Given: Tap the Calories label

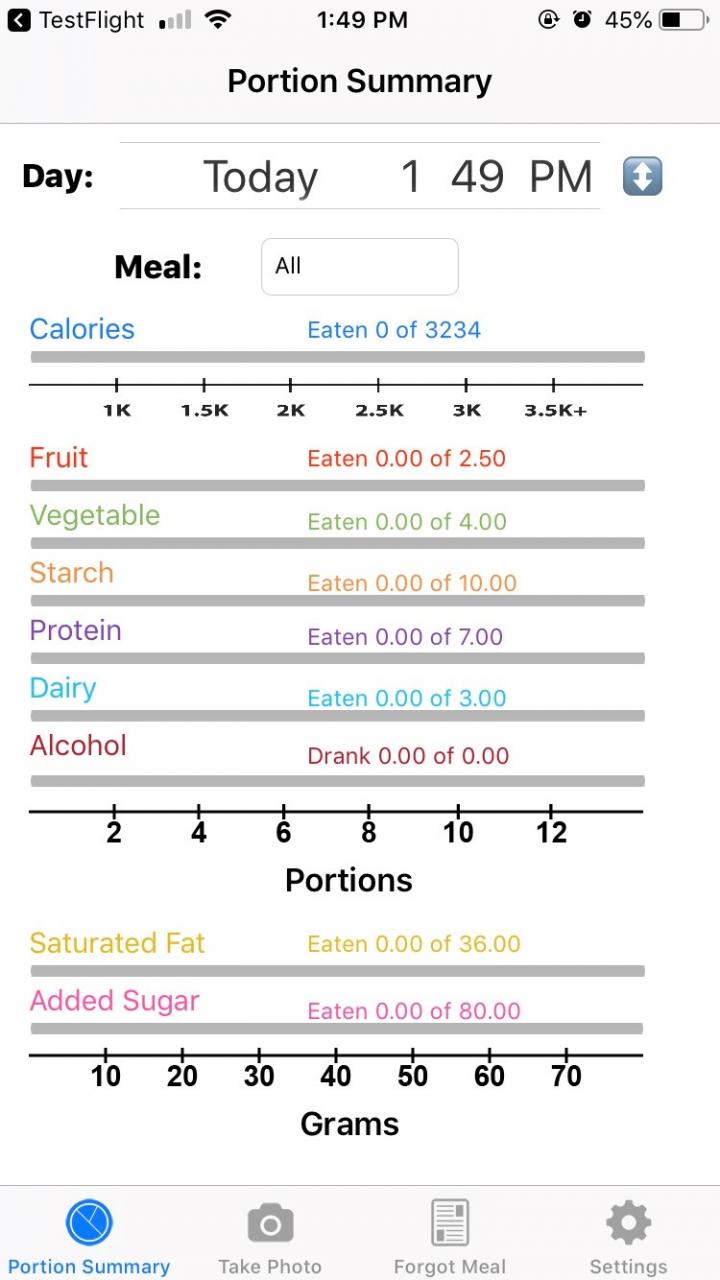Looking at the screenshot, I should coord(81,328).
